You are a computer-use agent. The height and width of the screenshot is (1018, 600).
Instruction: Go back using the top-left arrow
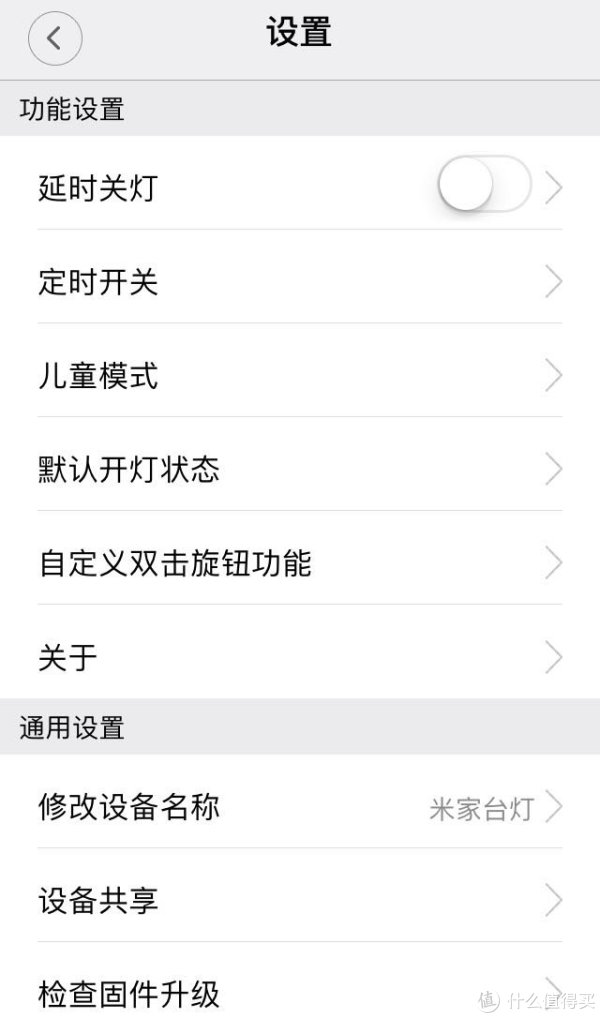(55, 38)
